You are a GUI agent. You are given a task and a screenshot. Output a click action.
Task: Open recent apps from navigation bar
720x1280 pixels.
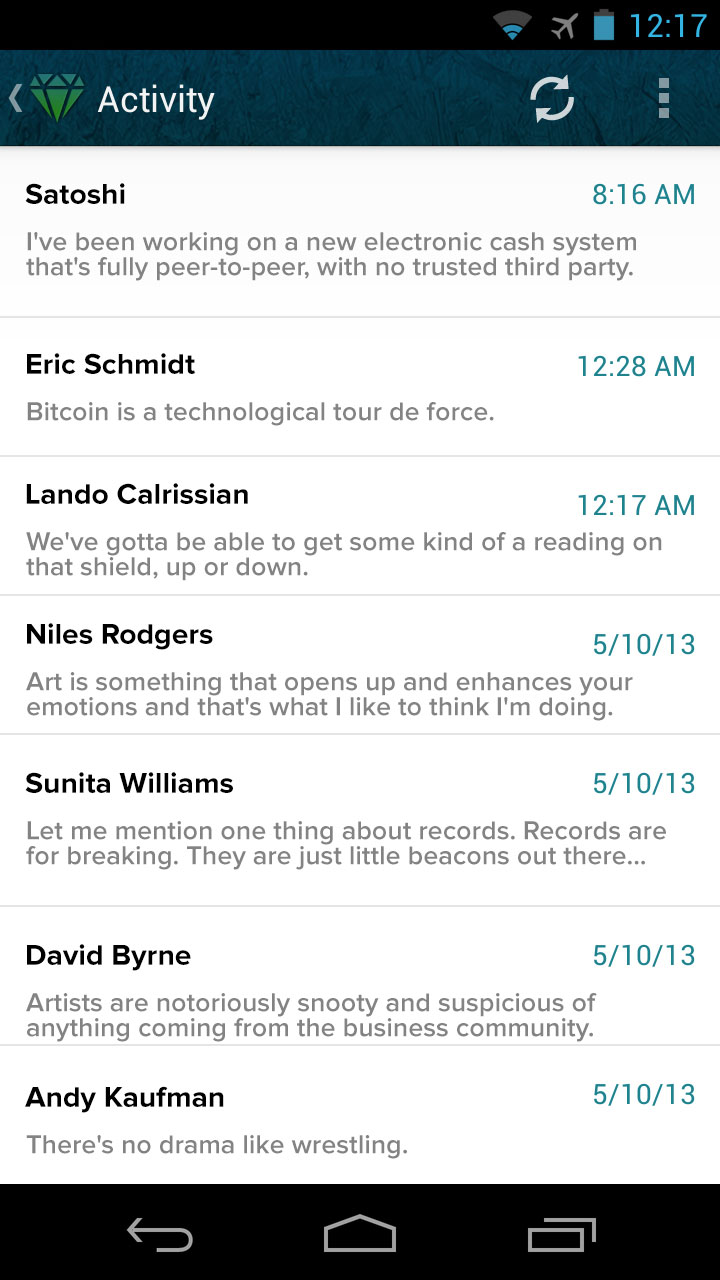click(561, 1233)
